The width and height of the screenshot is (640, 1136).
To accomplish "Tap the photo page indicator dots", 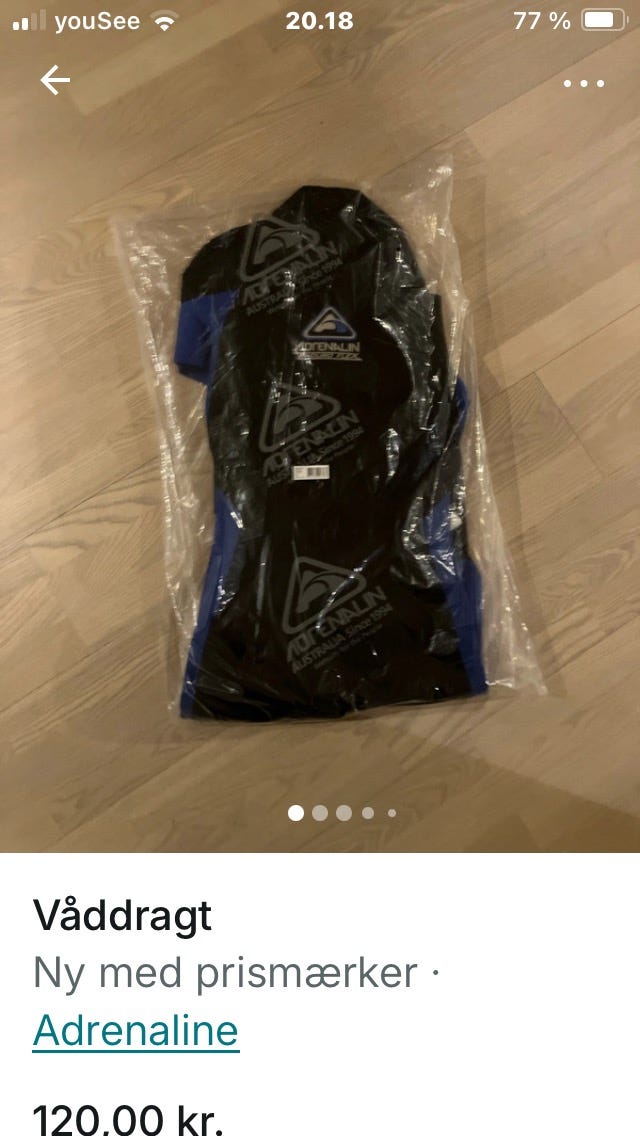I will (x=342, y=813).
